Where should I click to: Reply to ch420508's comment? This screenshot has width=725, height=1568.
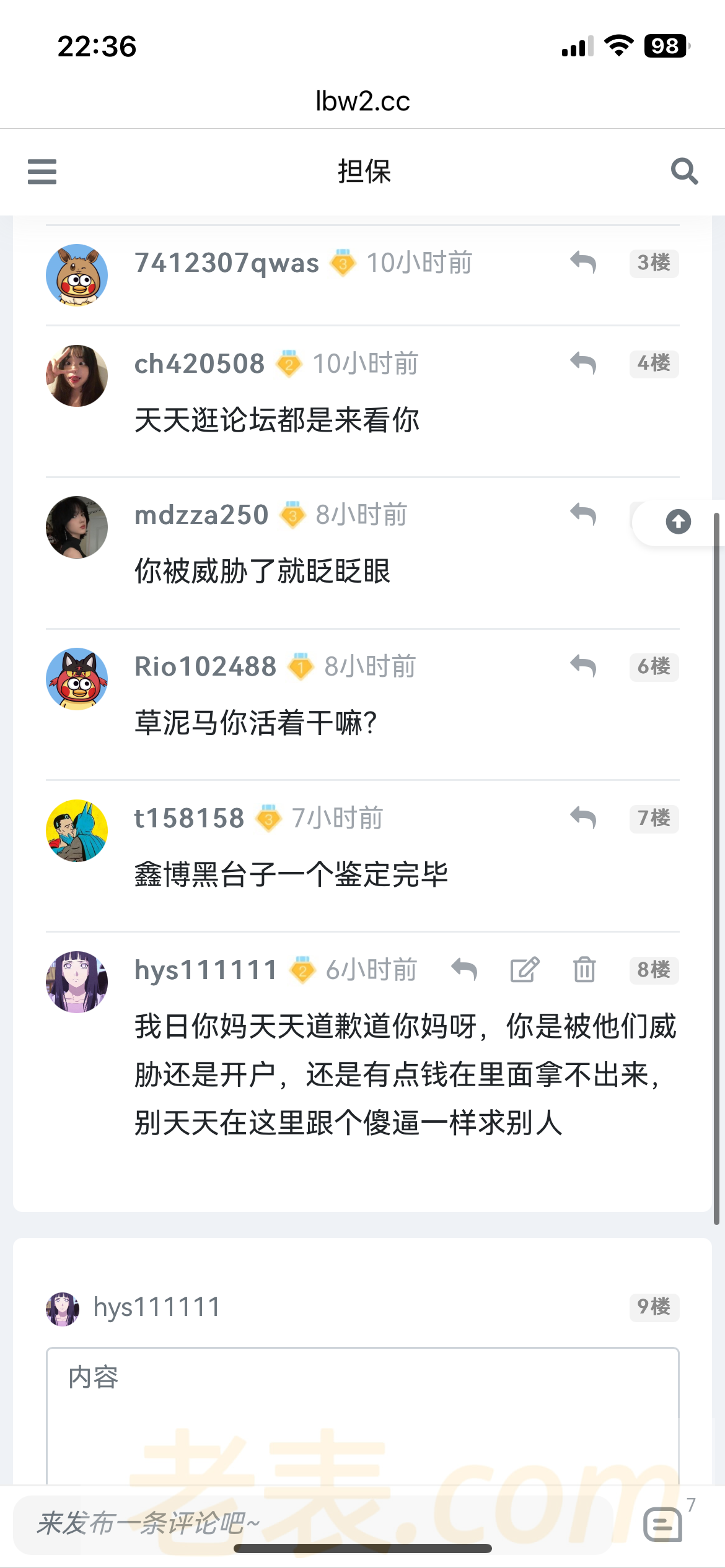coord(583,364)
